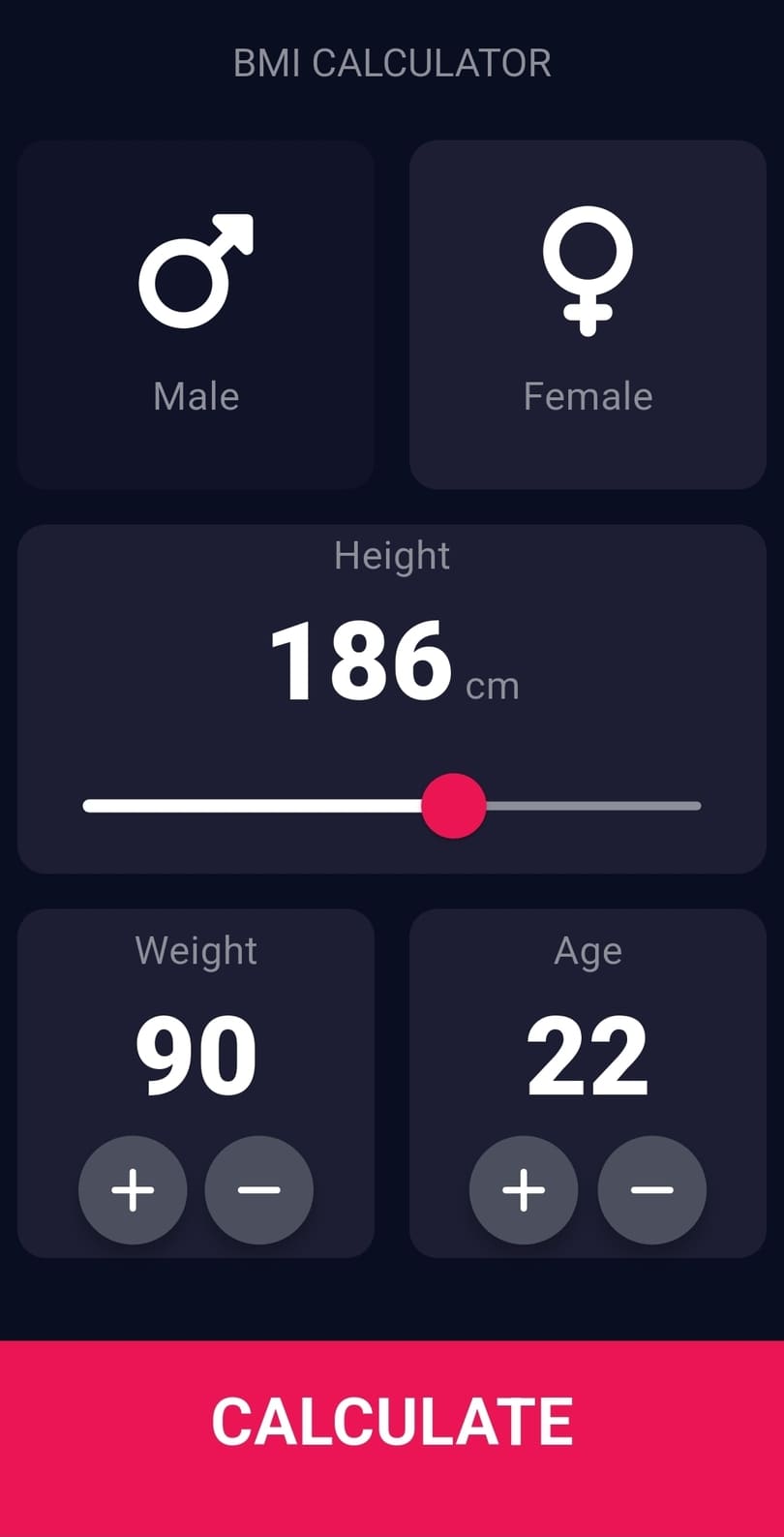The height and width of the screenshot is (1537, 784).
Task: Increase weight with the plus button
Action: coord(133,1189)
